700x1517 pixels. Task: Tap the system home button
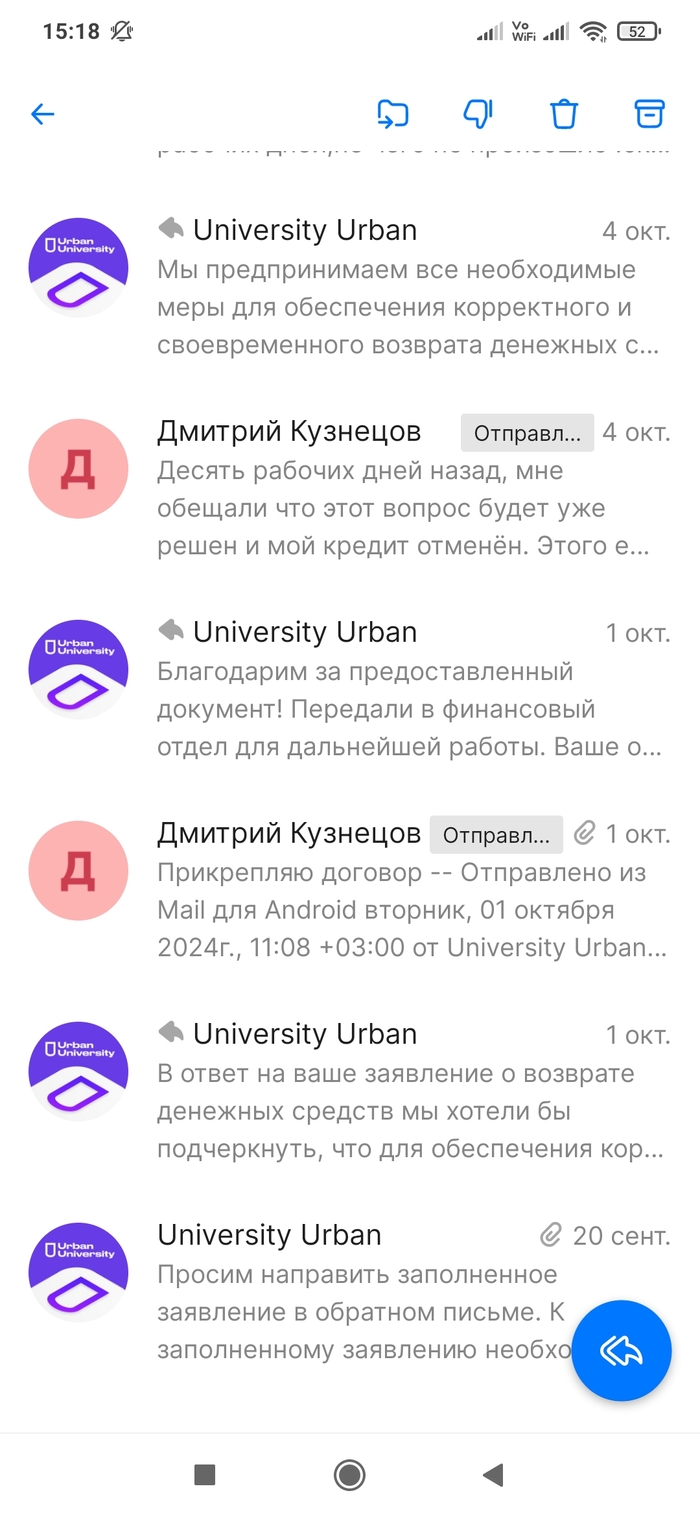tap(349, 1474)
